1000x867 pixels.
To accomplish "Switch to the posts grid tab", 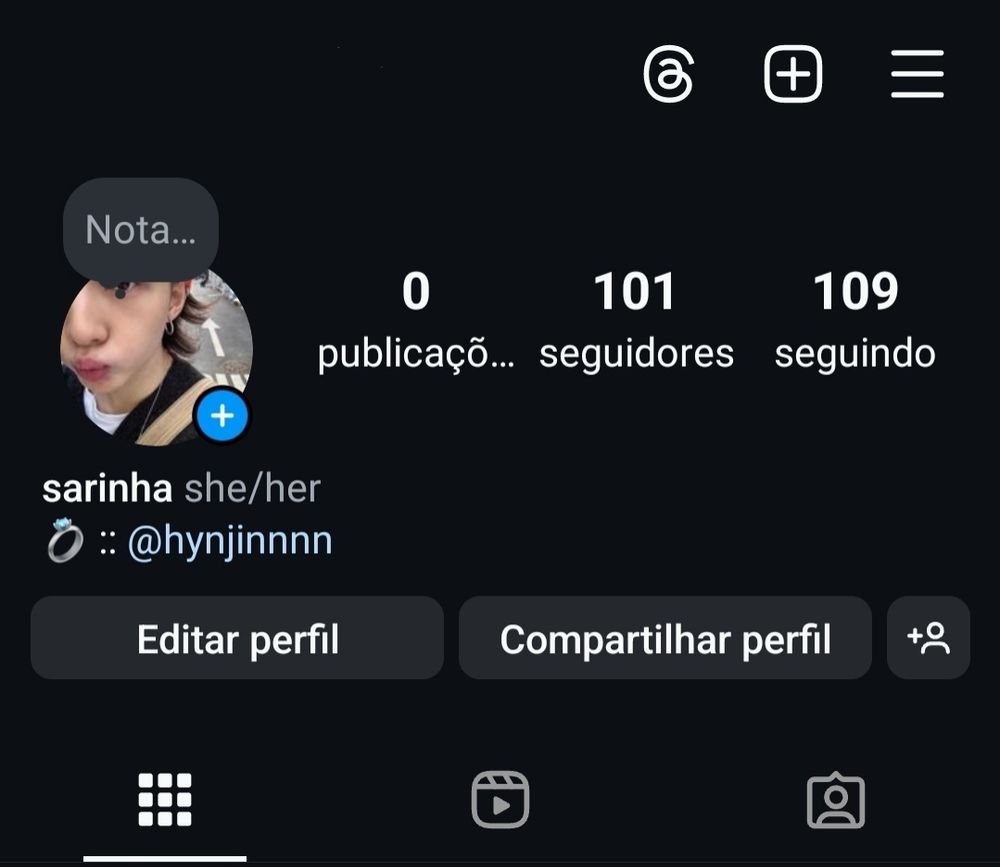I will [x=164, y=800].
